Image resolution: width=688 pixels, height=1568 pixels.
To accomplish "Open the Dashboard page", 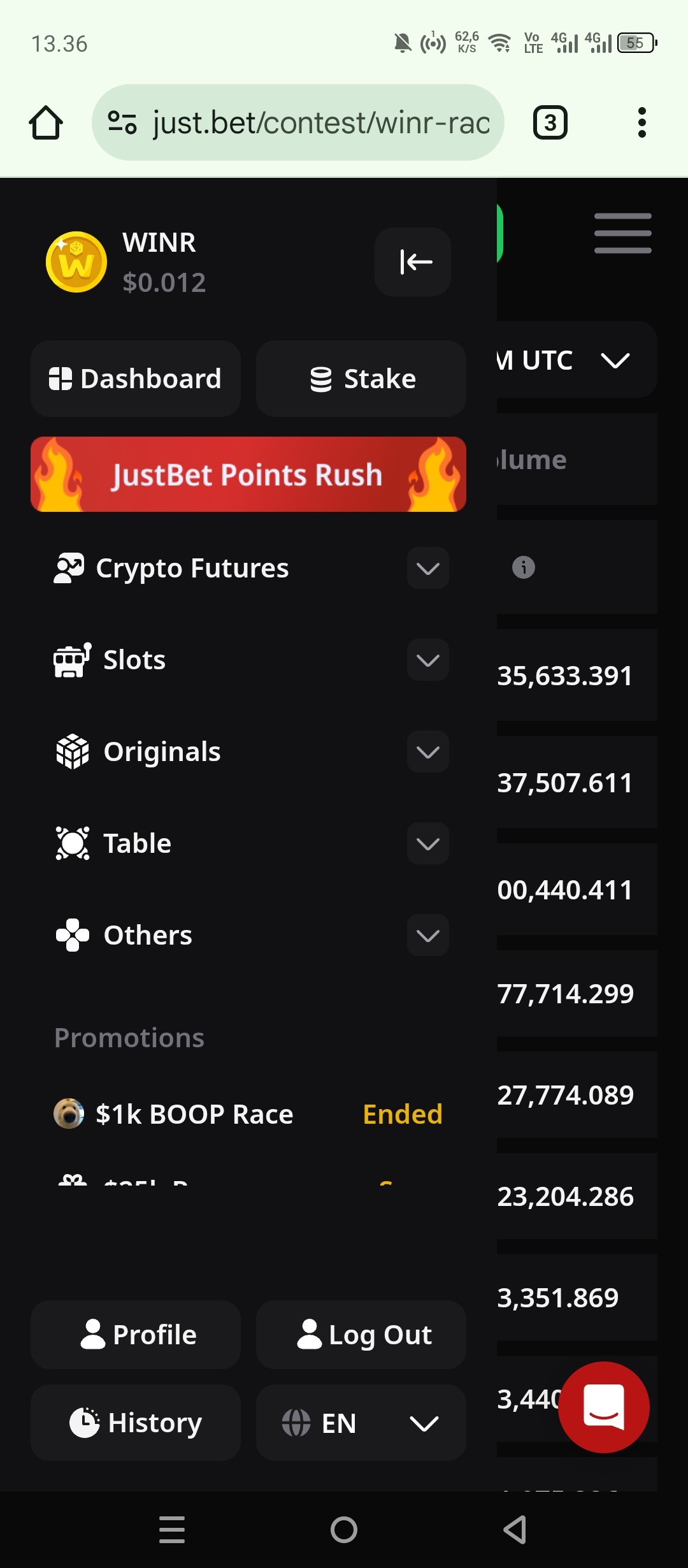I will [136, 379].
